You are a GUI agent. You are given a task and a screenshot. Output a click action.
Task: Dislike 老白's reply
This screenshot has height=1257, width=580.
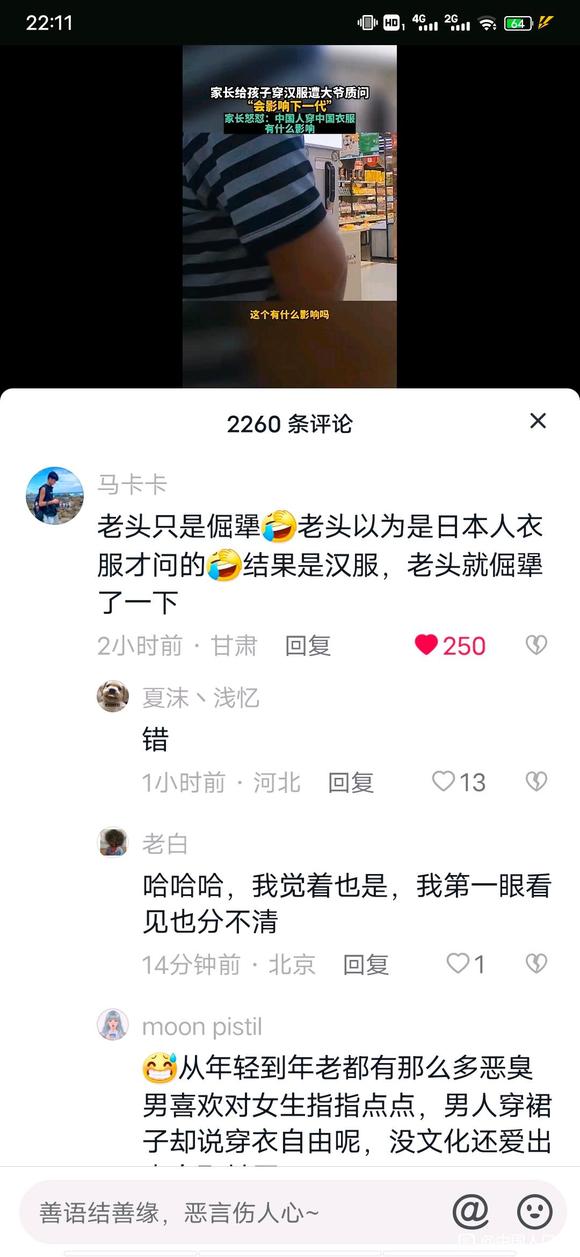[x=536, y=964]
